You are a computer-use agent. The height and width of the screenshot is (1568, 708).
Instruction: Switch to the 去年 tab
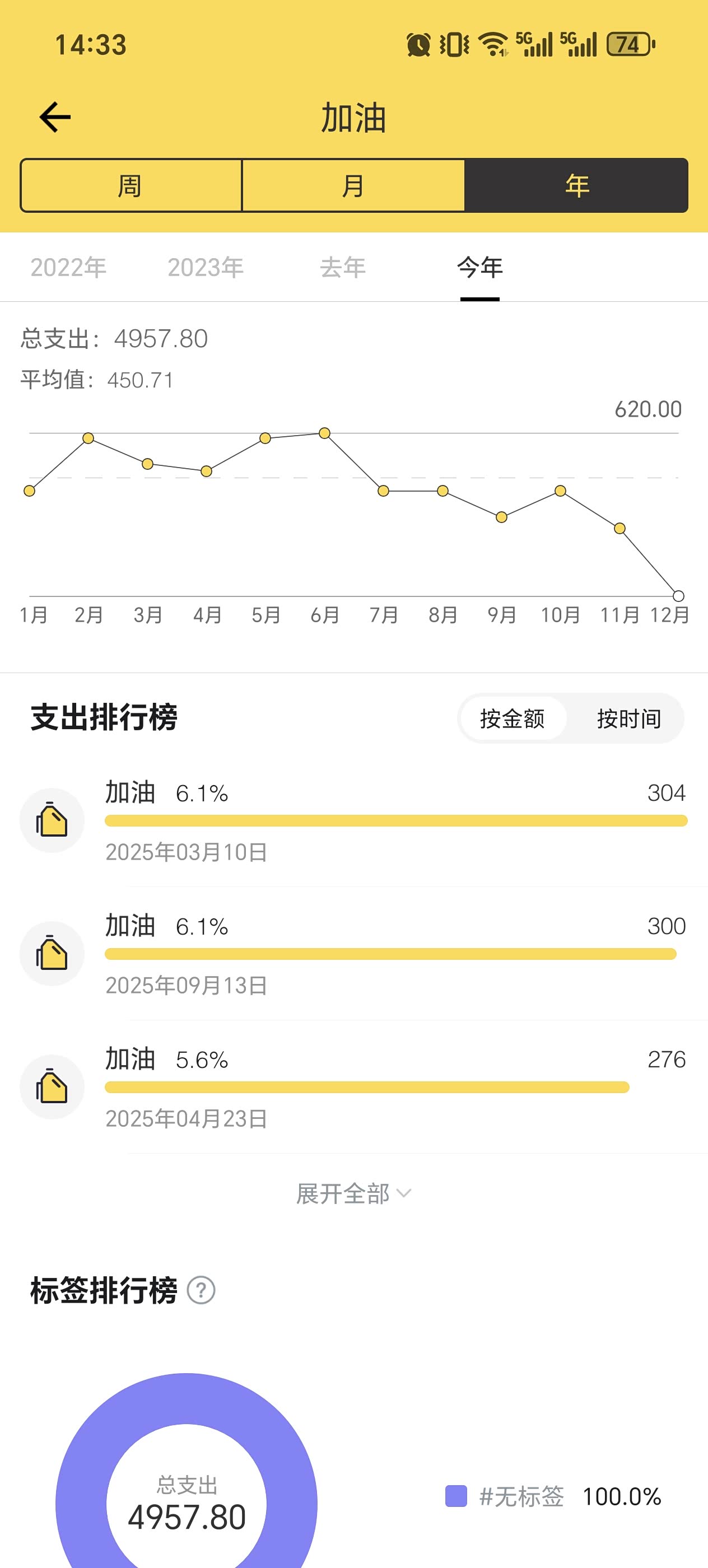coord(343,267)
